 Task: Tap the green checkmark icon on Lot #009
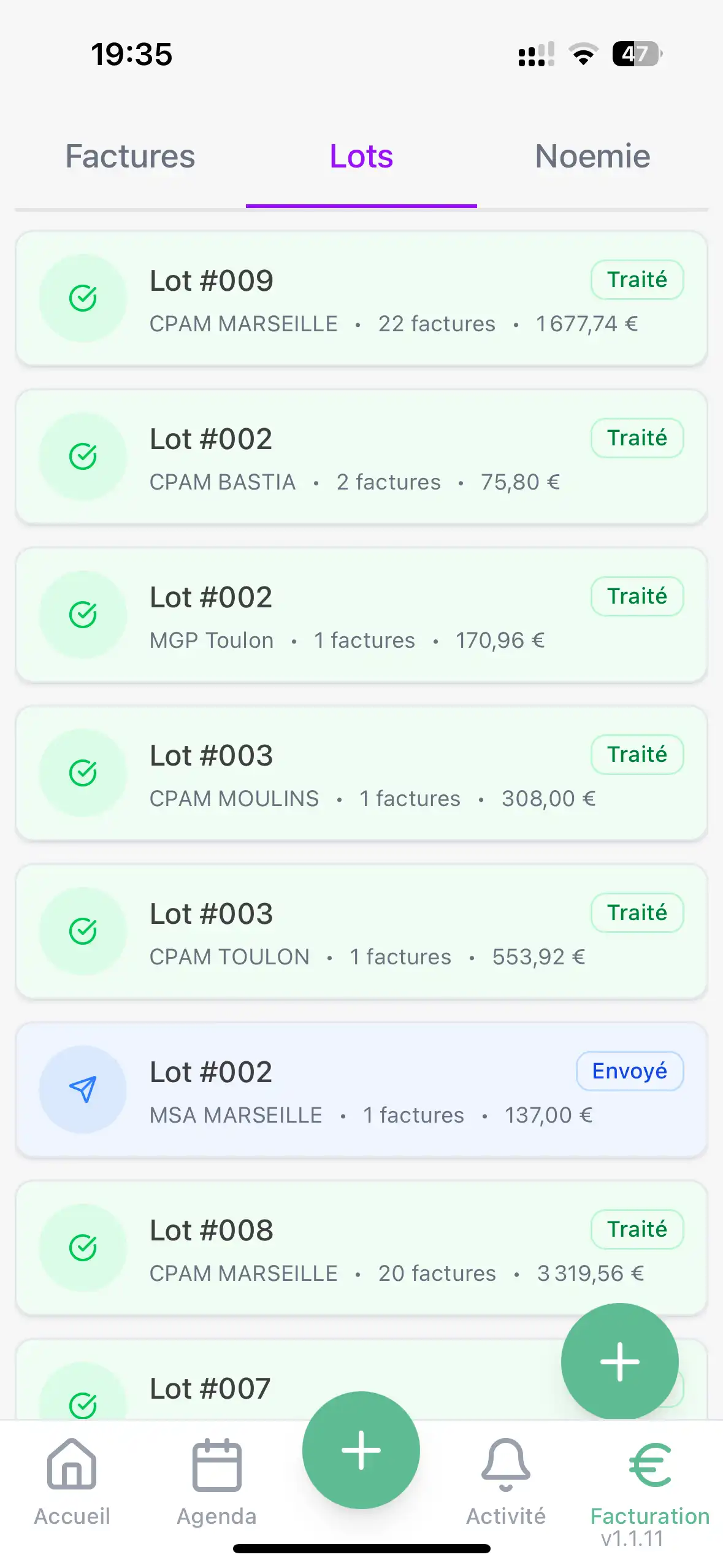pos(83,298)
